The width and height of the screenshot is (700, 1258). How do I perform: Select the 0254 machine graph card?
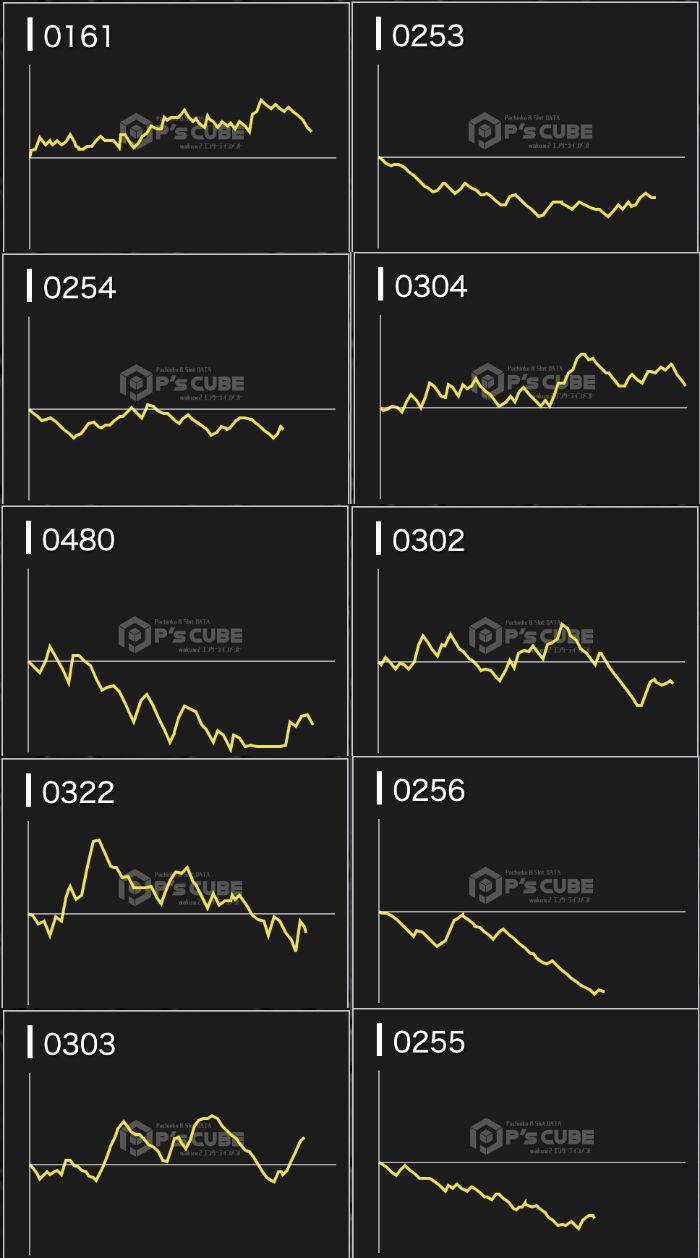[x=175, y=379]
